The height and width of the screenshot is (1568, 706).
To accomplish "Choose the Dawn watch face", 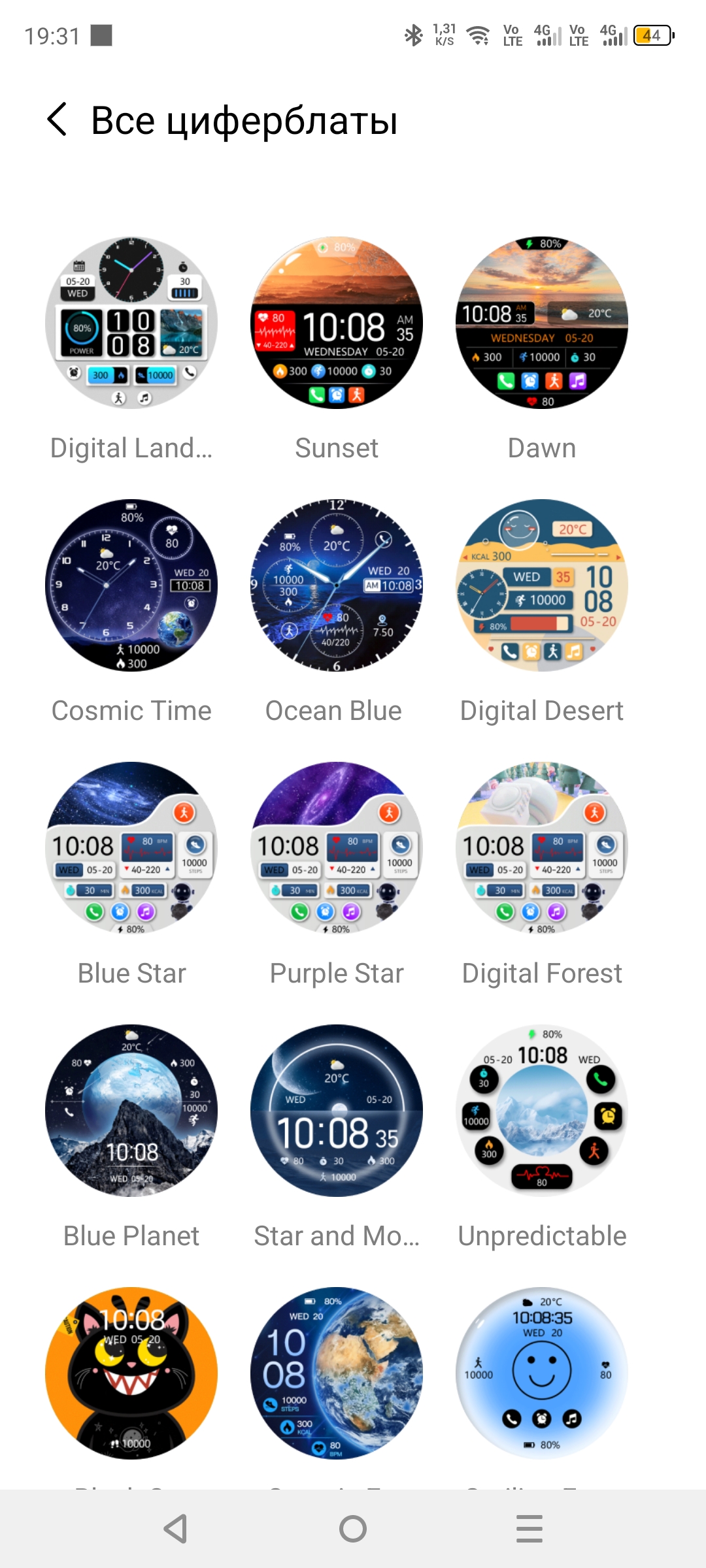I will click(542, 323).
